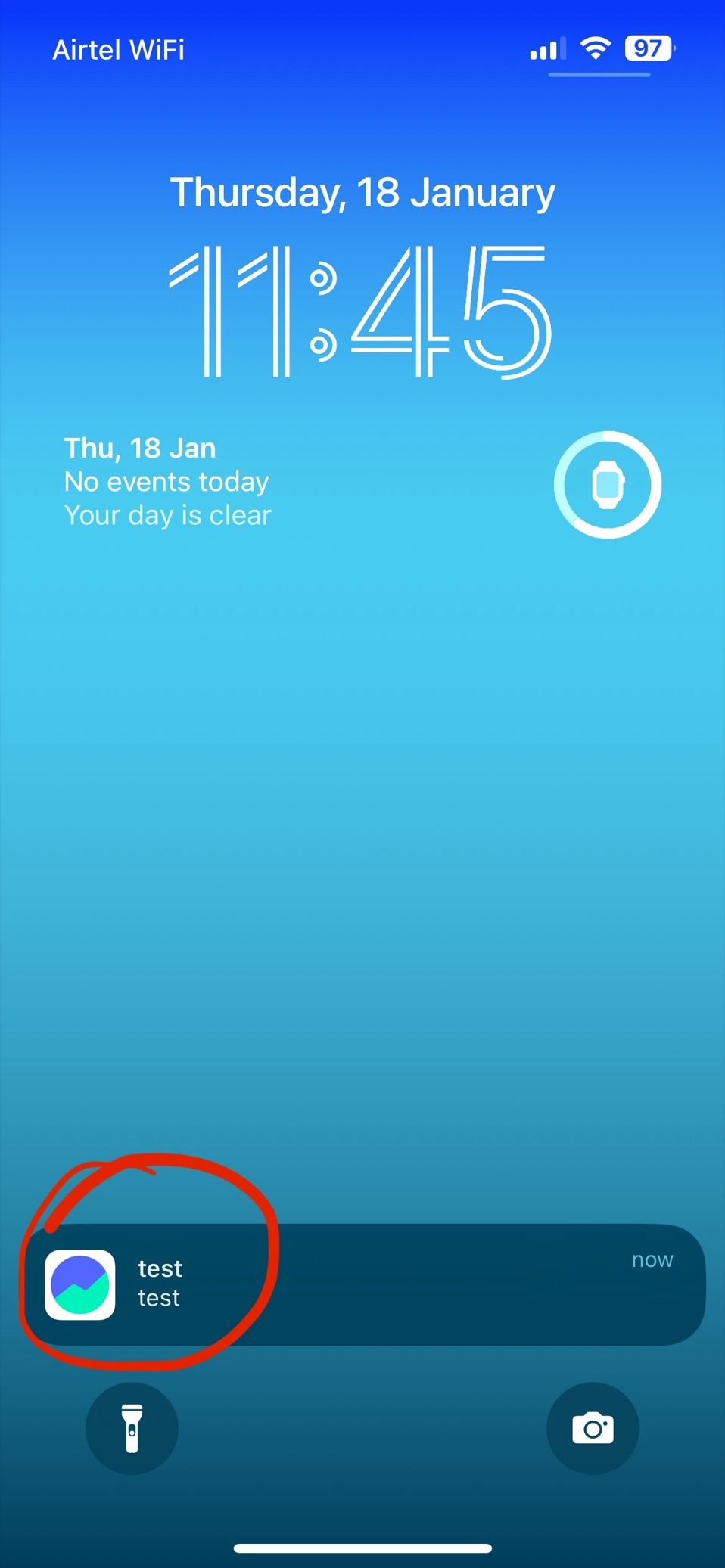The width and height of the screenshot is (725, 1568).
Task: Open the calendar widget showing No events today
Action: click(168, 482)
